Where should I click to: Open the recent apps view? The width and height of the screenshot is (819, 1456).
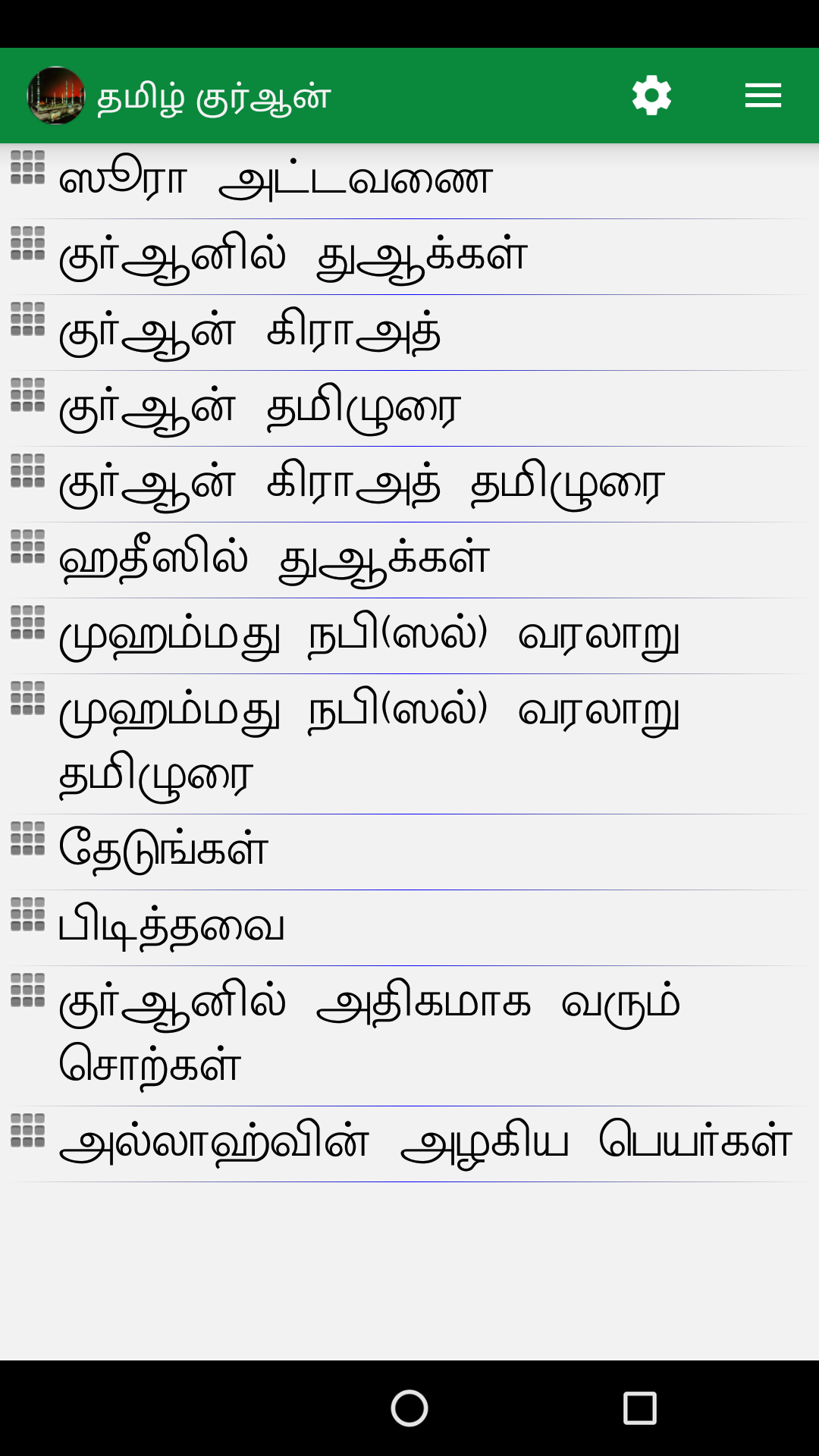[639, 1408]
